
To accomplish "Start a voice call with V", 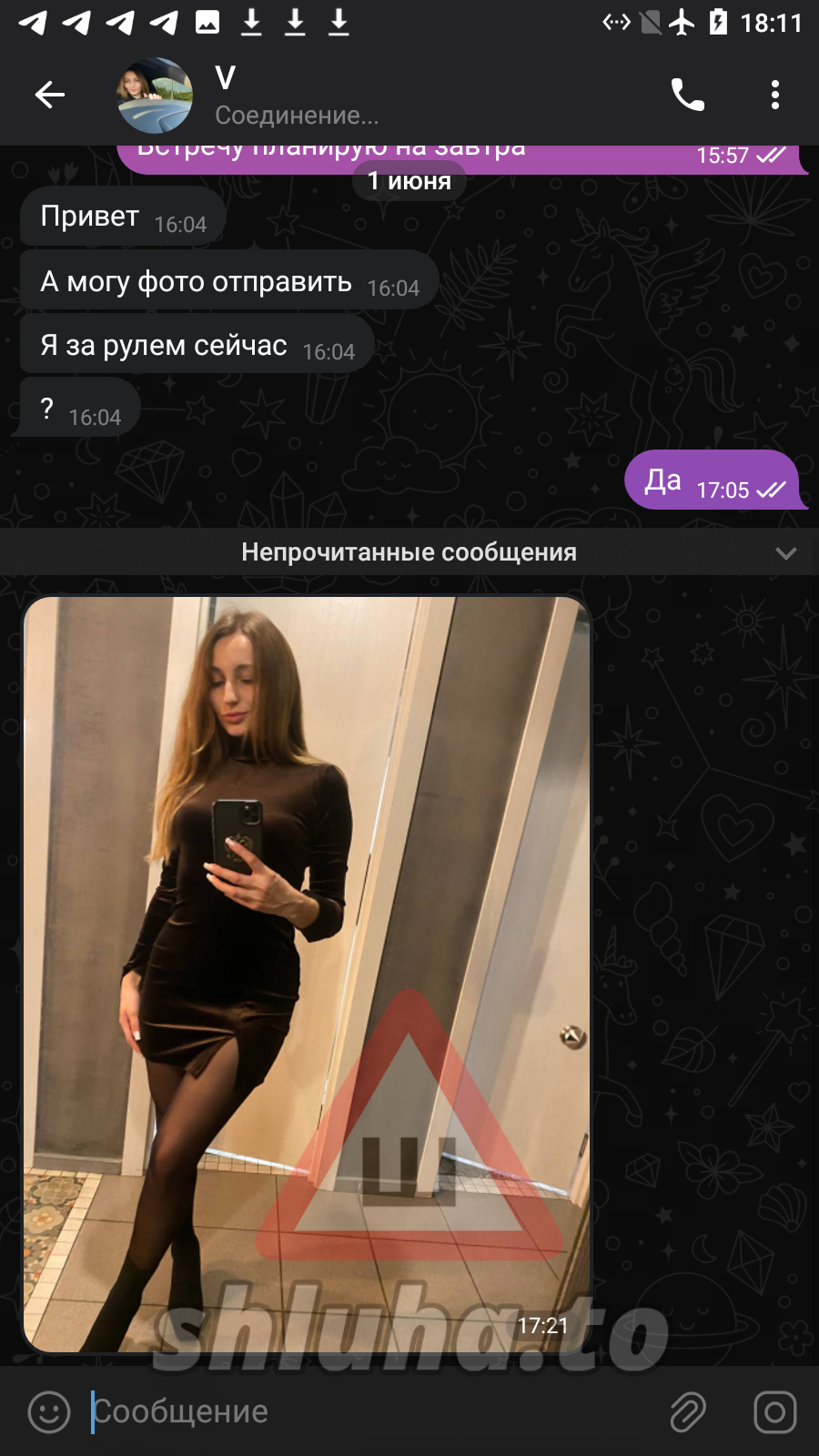I will tap(687, 95).
